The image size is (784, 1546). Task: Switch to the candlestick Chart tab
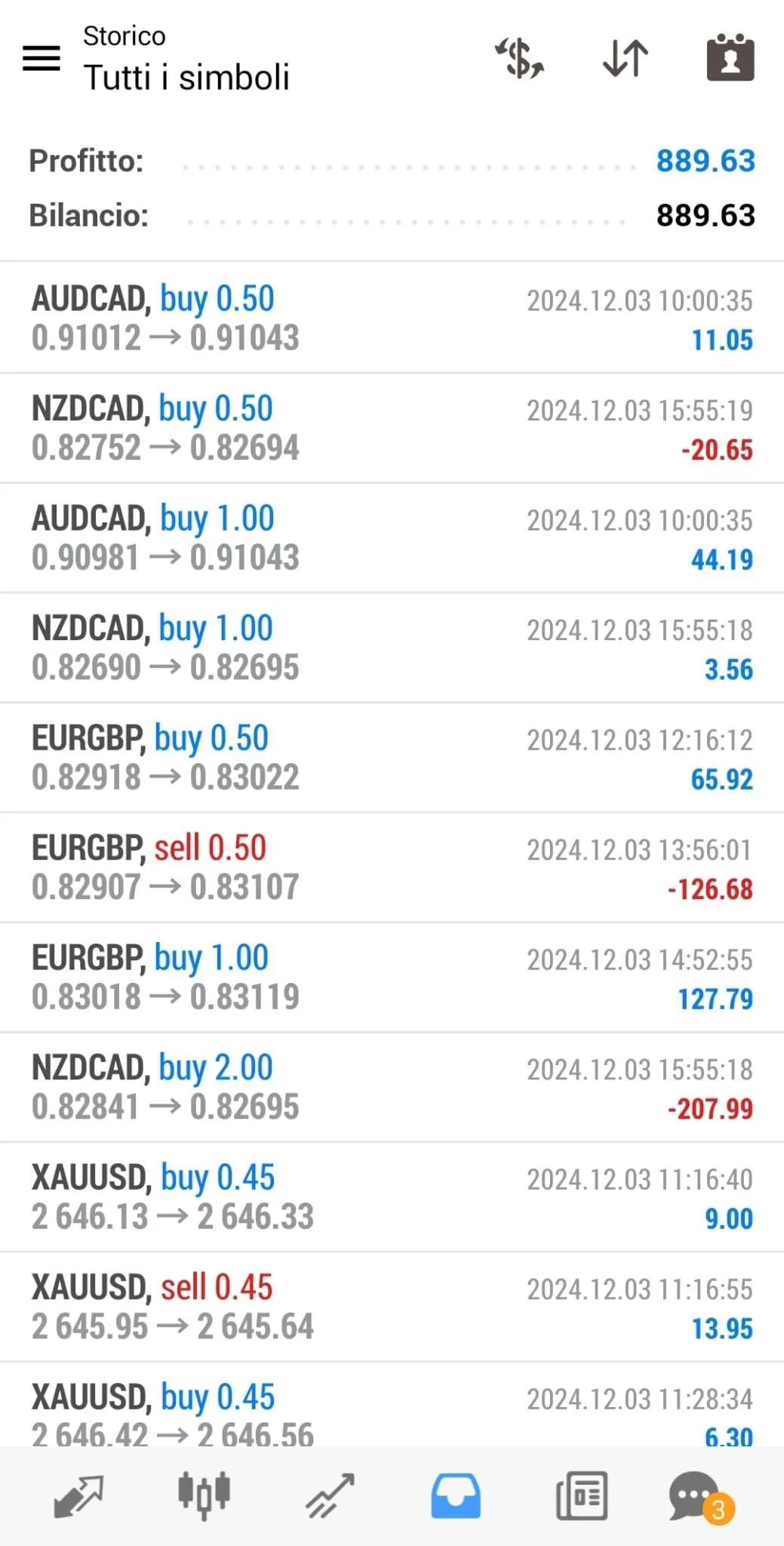[x=204, y=1495]
